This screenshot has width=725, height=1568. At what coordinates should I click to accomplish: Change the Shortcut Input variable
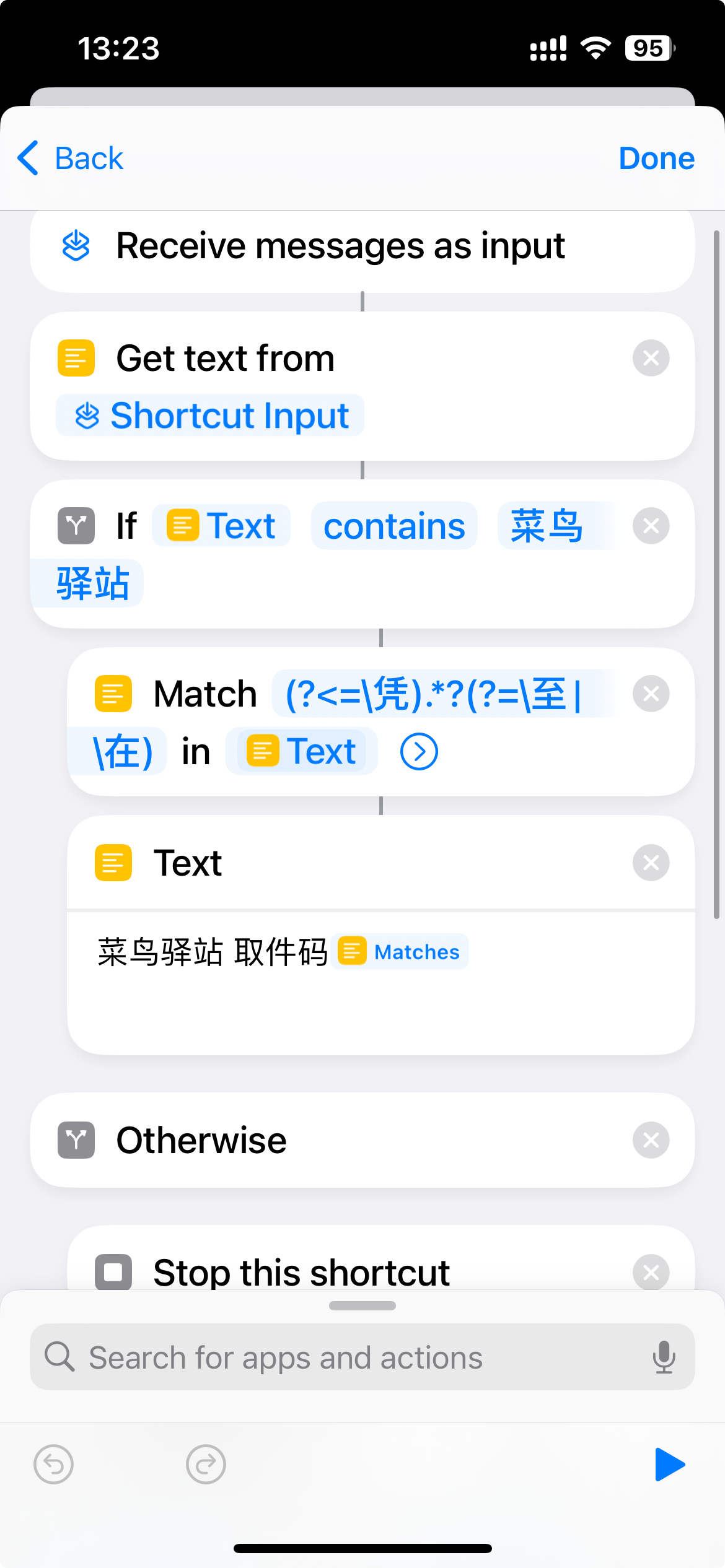(211, 416)
